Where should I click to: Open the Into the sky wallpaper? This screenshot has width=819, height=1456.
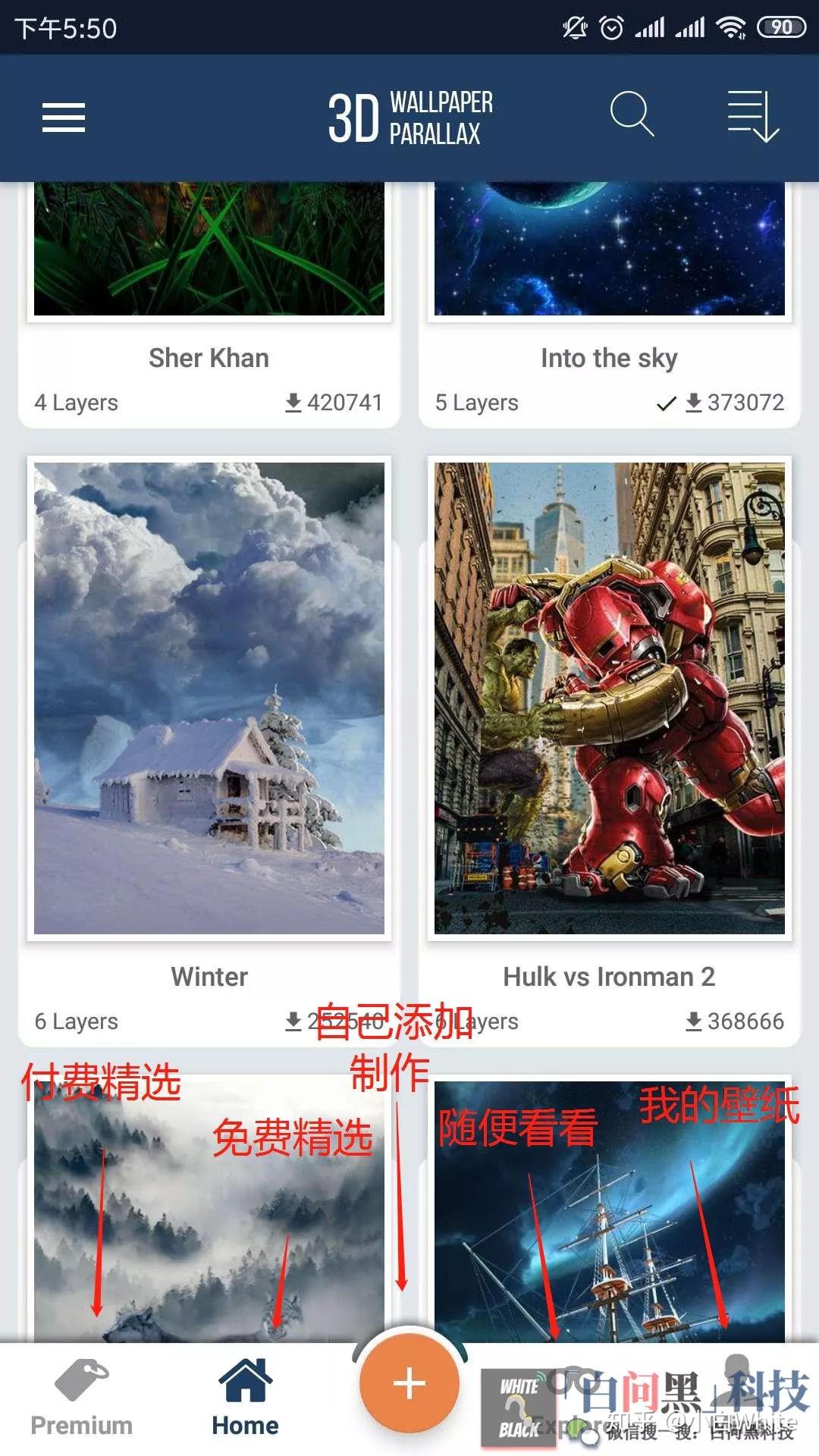(x=609, y=250)
